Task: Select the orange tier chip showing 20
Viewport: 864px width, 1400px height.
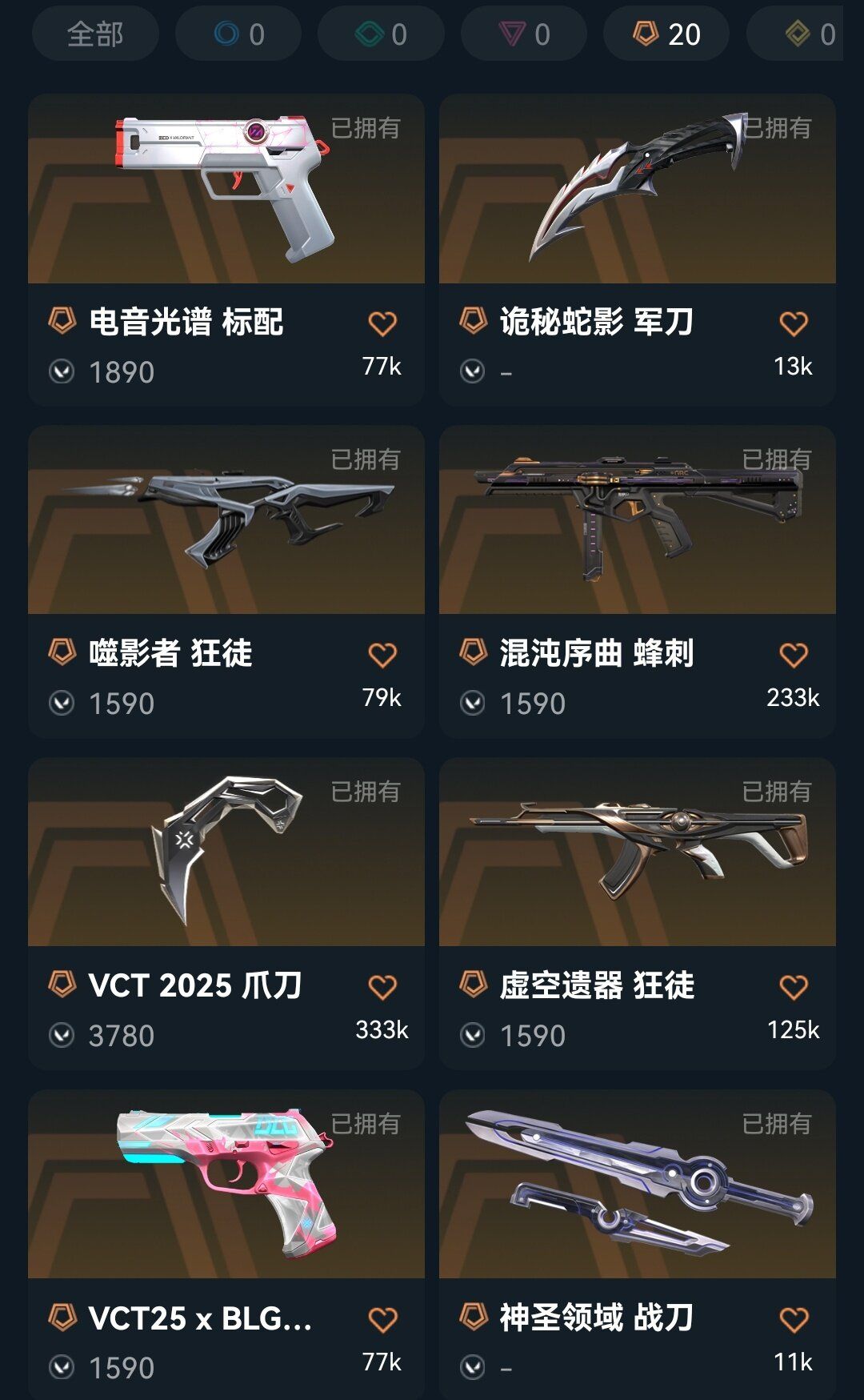Action: pos(666,34)
